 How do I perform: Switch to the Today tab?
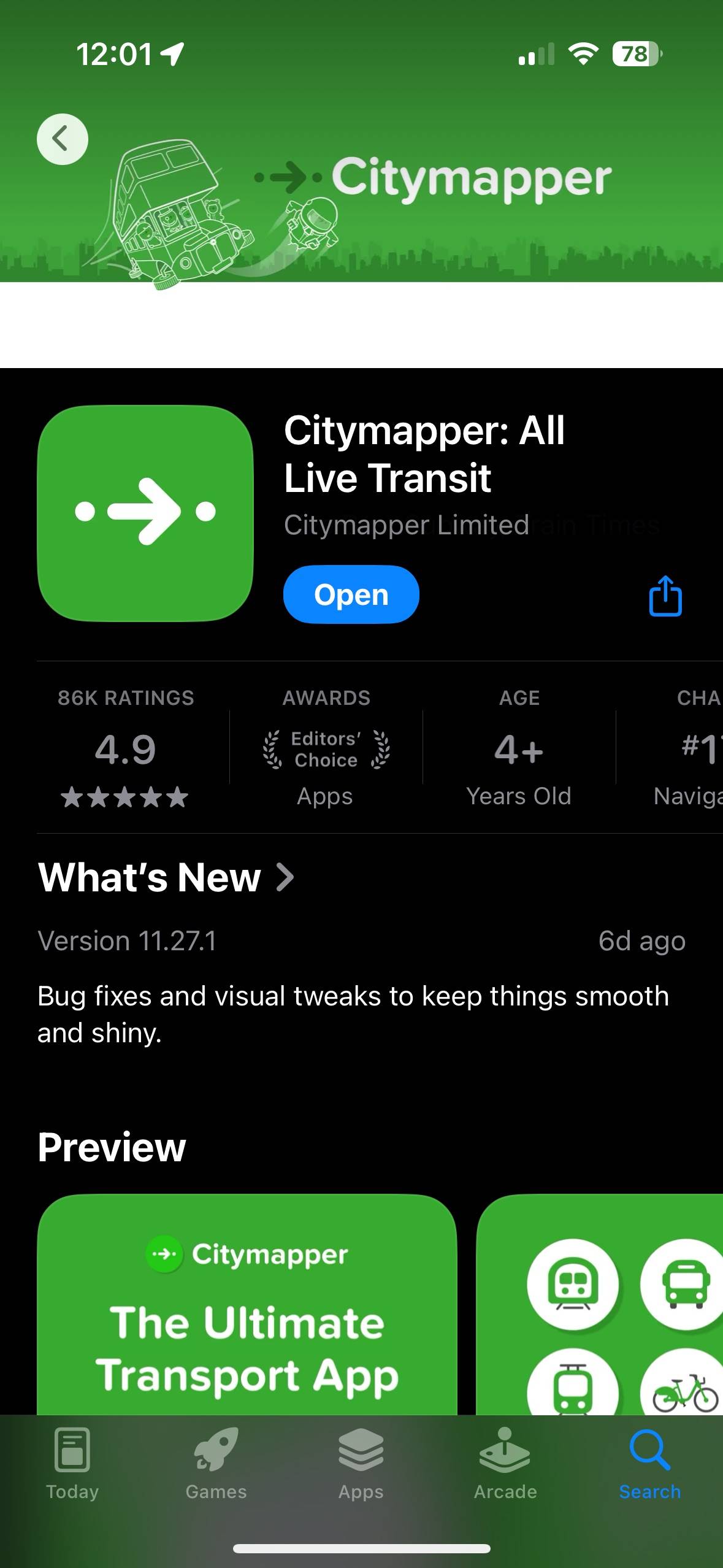72,1464
